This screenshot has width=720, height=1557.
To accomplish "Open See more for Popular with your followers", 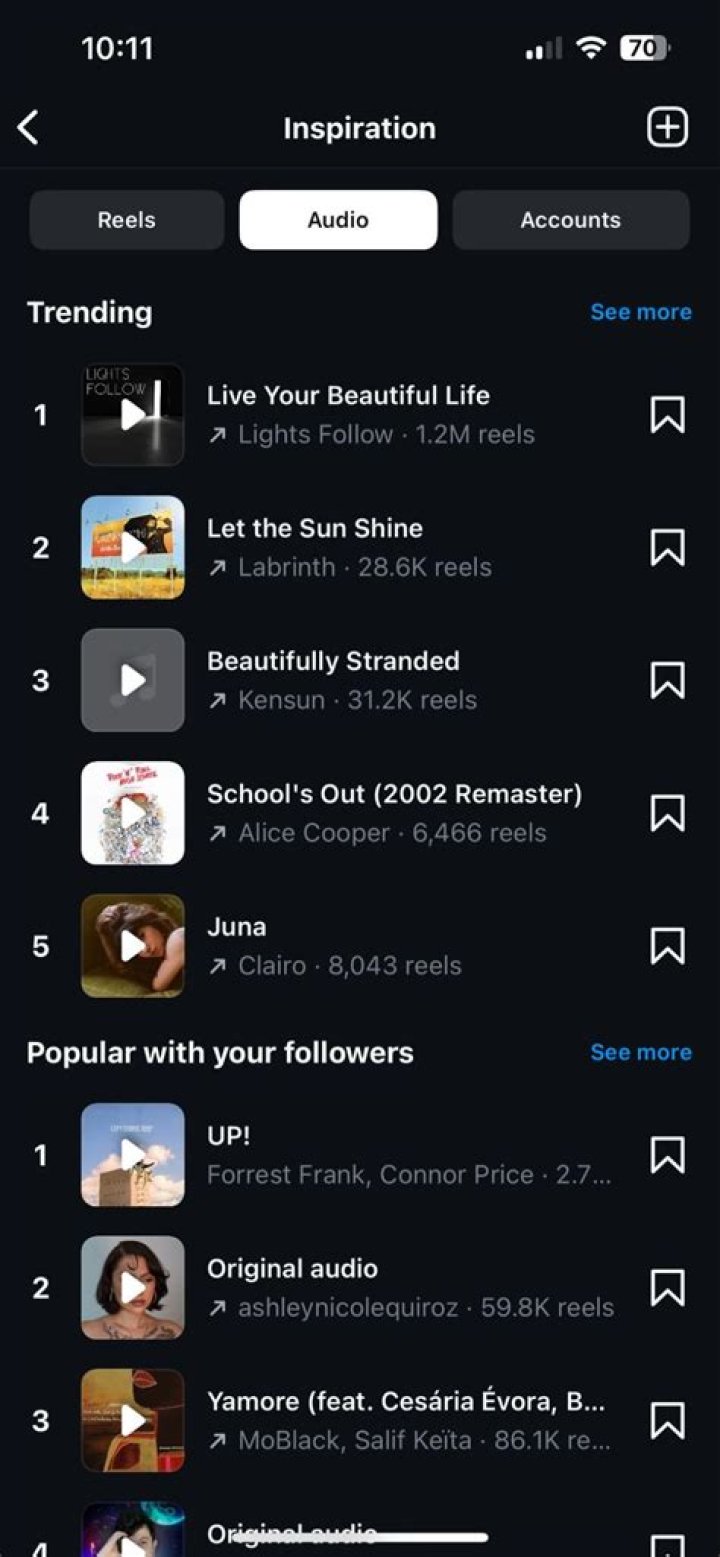I will (x=641, y=1052).
